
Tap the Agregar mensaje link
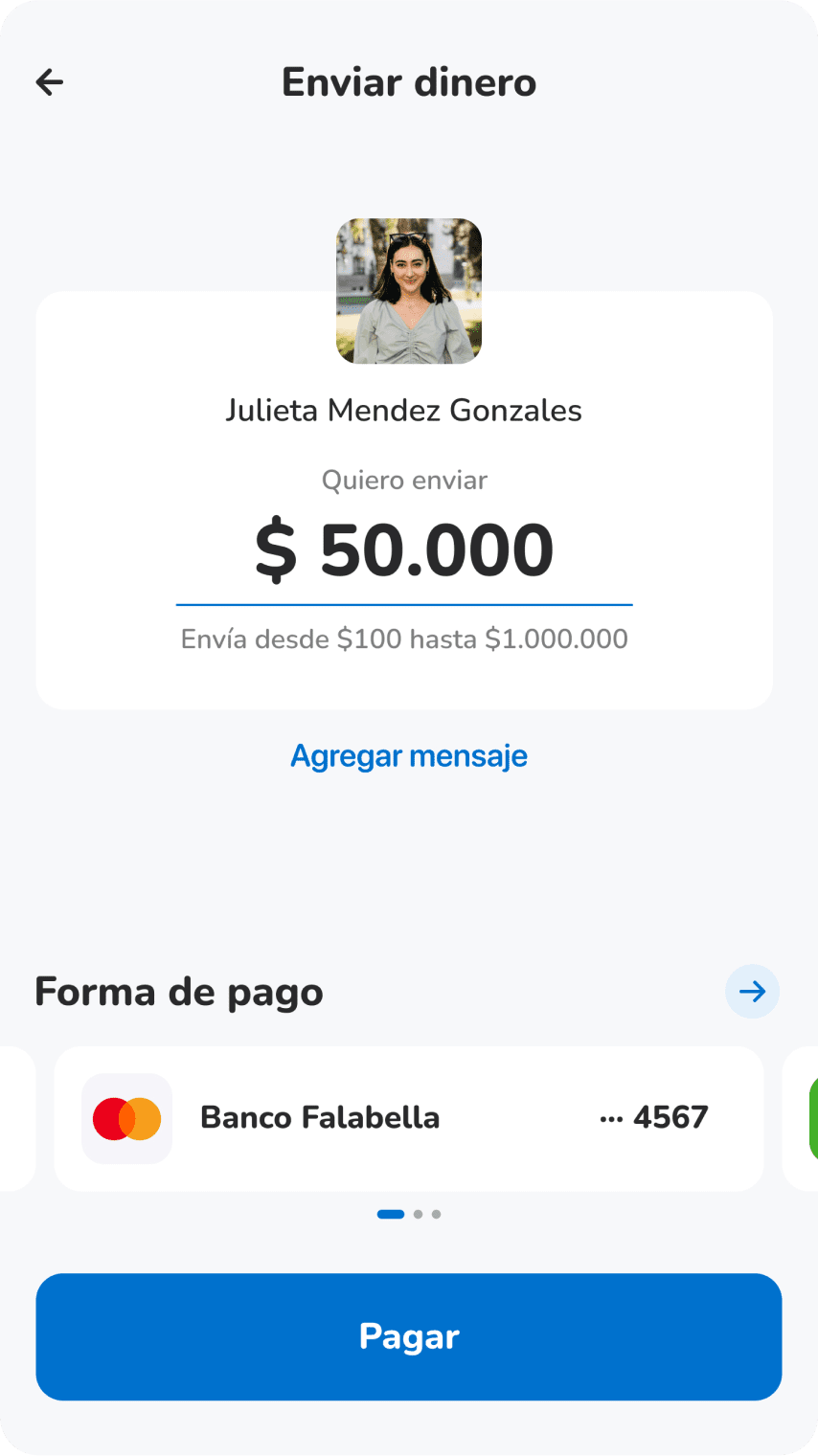click(409, 756)
